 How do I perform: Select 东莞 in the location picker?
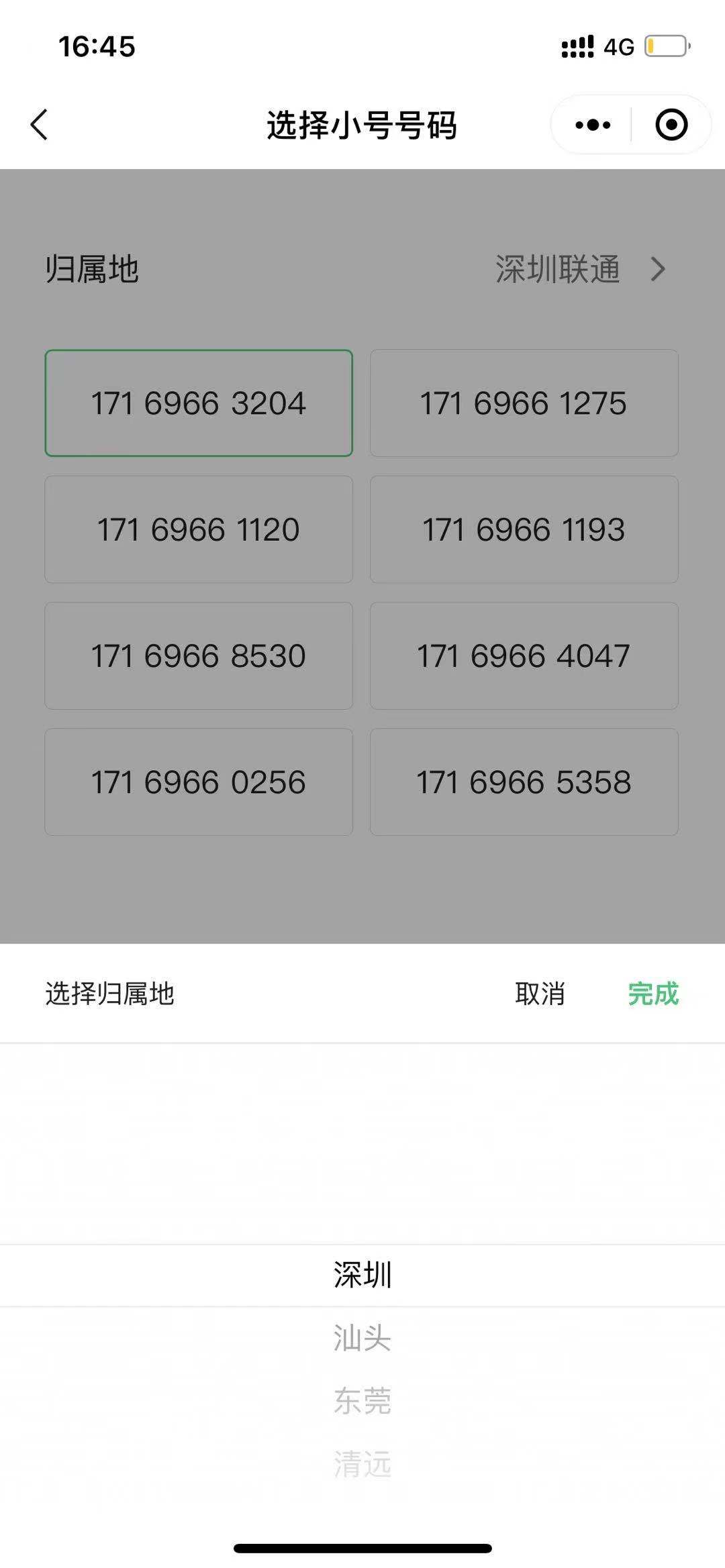362,1401
